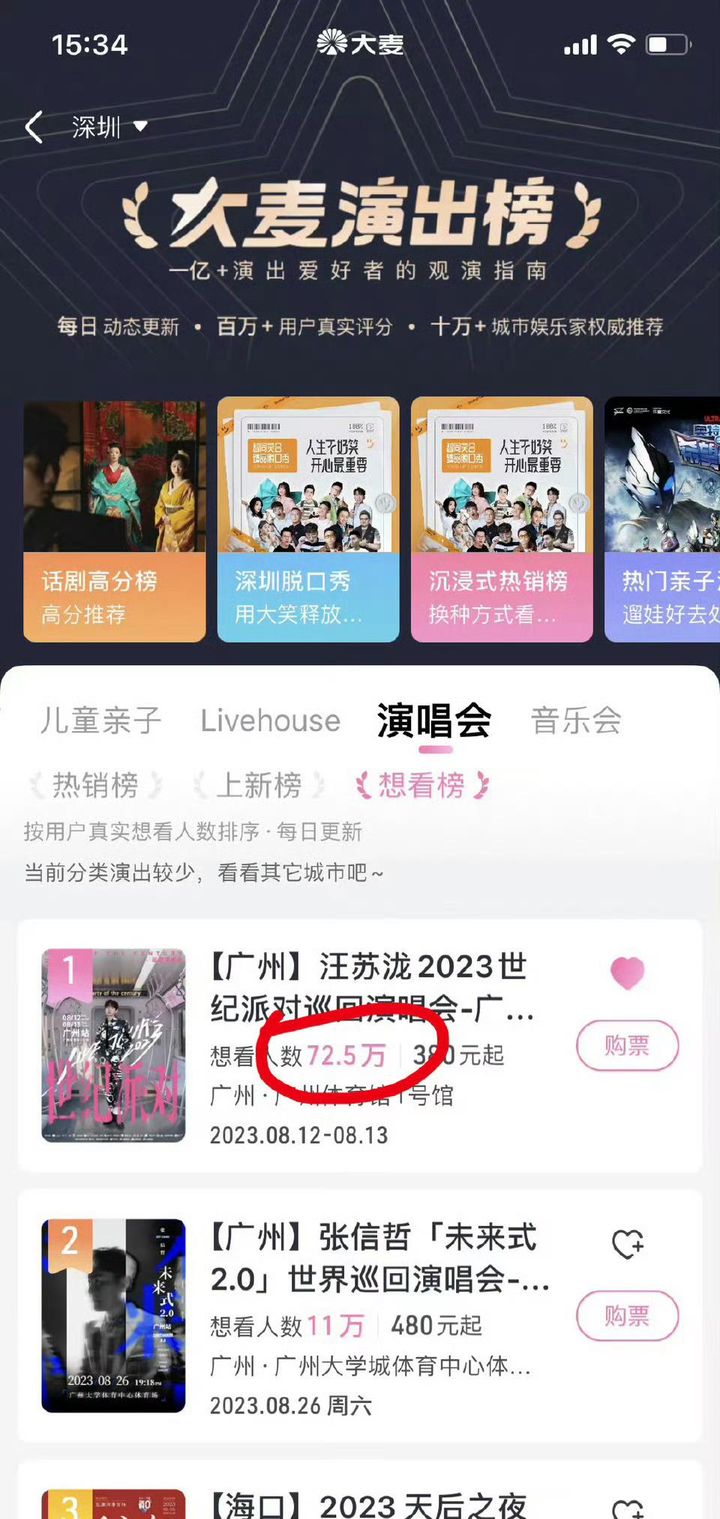
Task: Add 张信哲 concert to want-to-see list
Action: 627,1245
